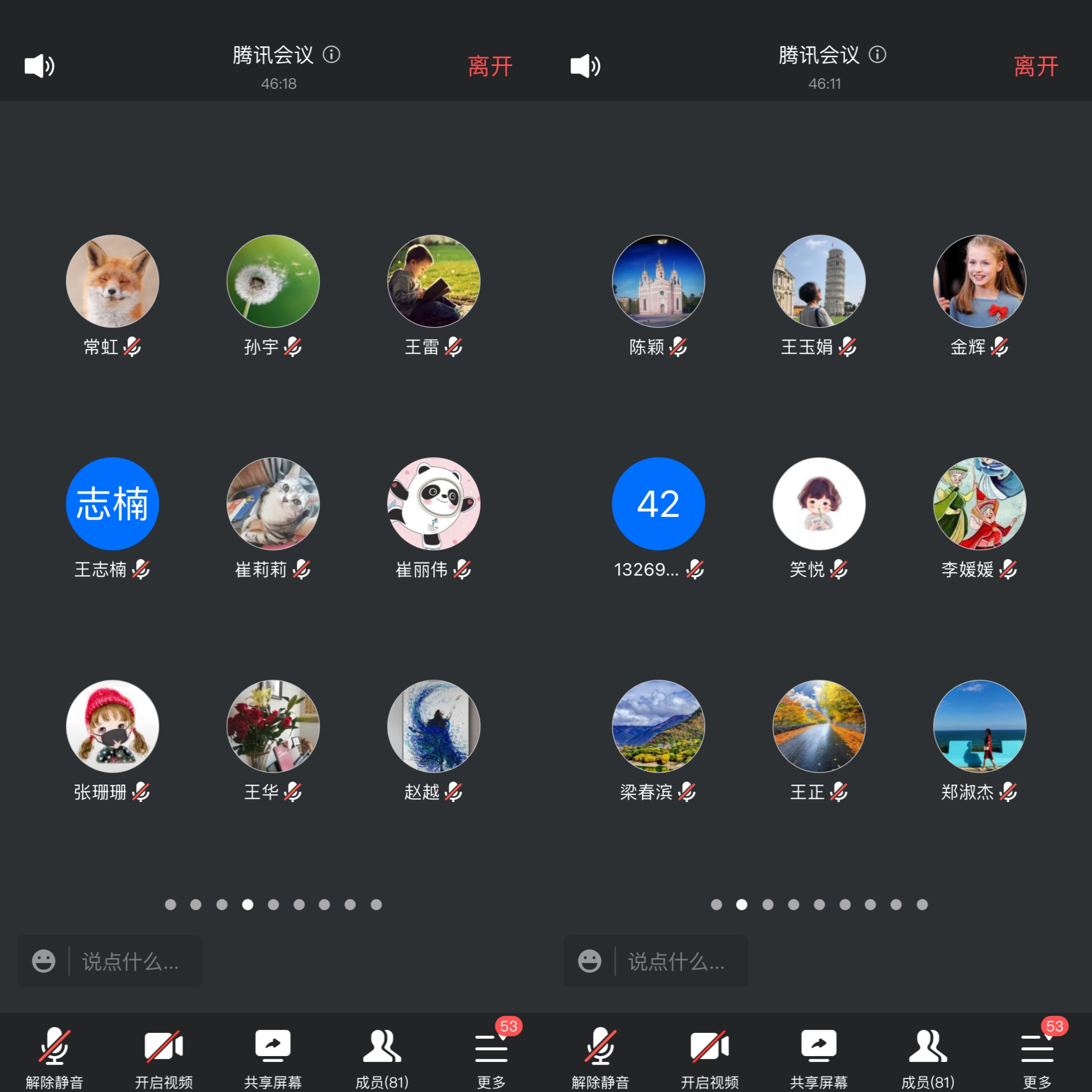Screen dimensions: 1092x1092
Task: Open 常虹's participant tile
Action: [x=112, y=281]
